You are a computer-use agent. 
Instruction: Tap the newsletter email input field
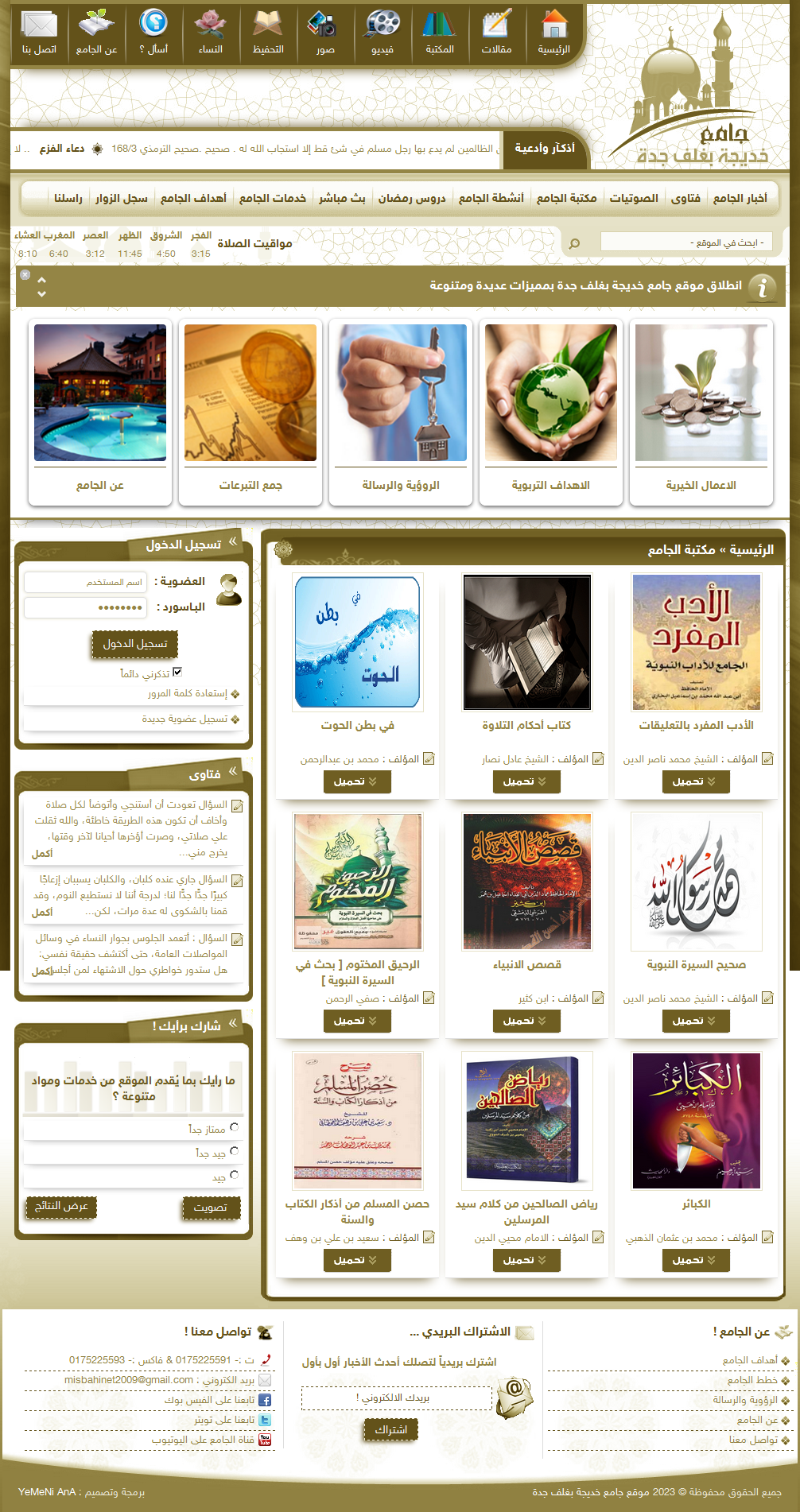pyautogui.click(x=397, y=1398)
